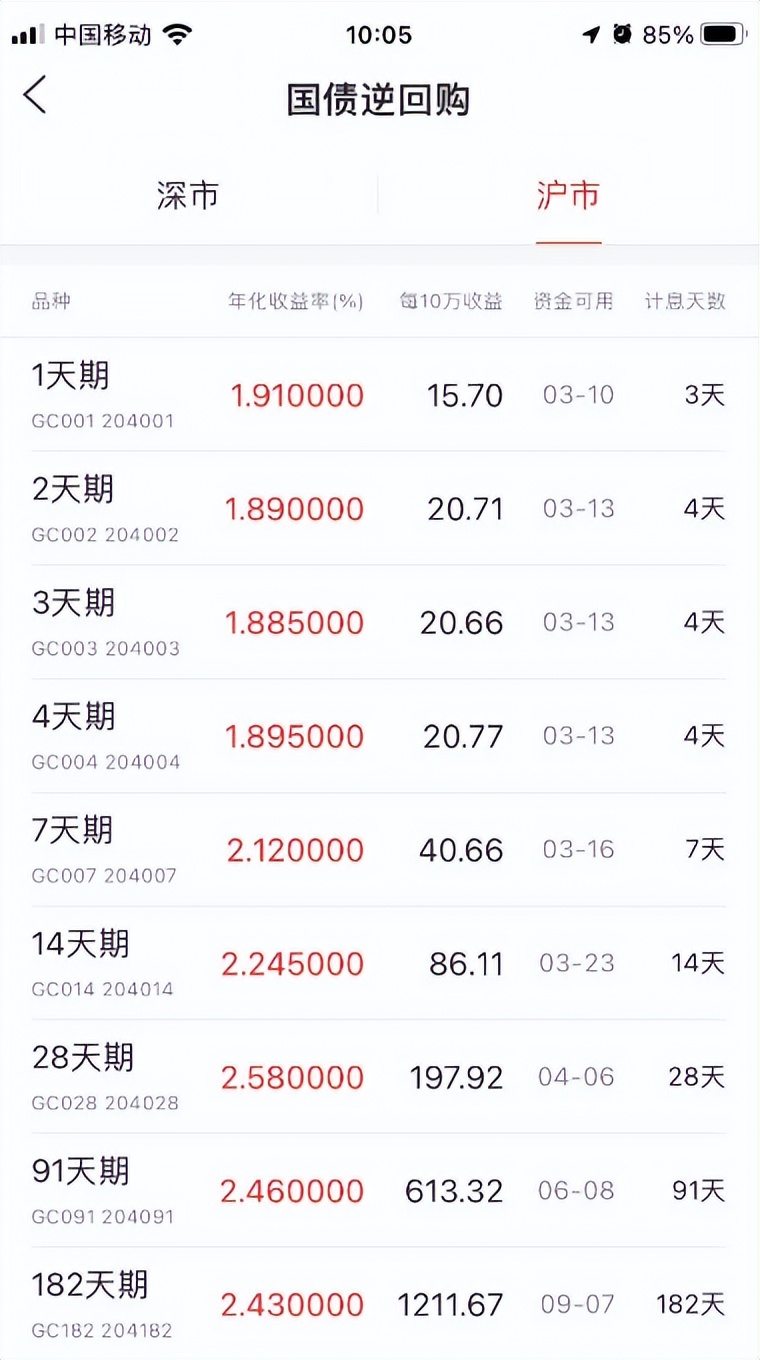
Task: Tap the battery icon in status bar
Action: click(724, 33)
